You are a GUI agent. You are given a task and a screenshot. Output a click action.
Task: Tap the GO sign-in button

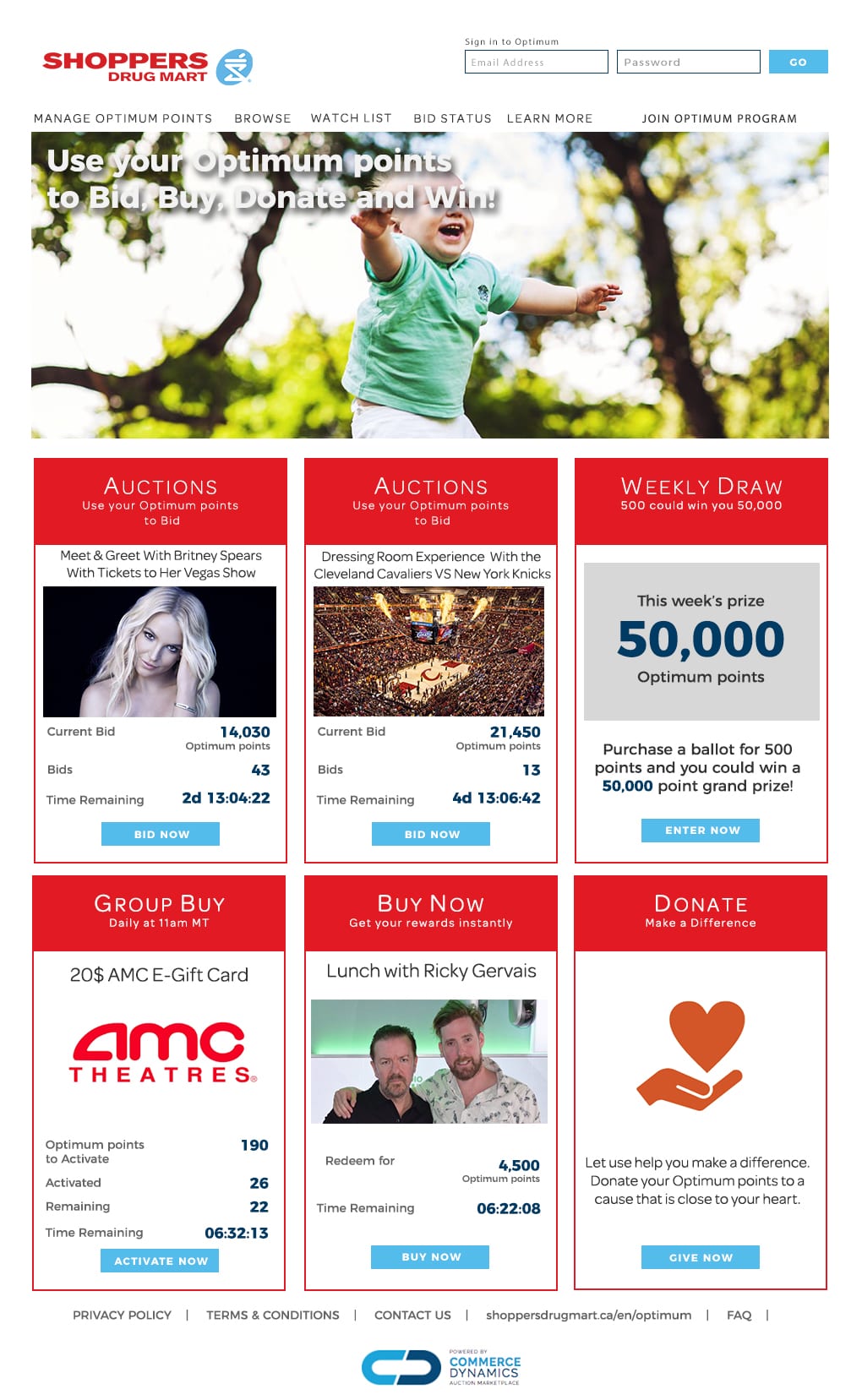[x=798, y=62]
